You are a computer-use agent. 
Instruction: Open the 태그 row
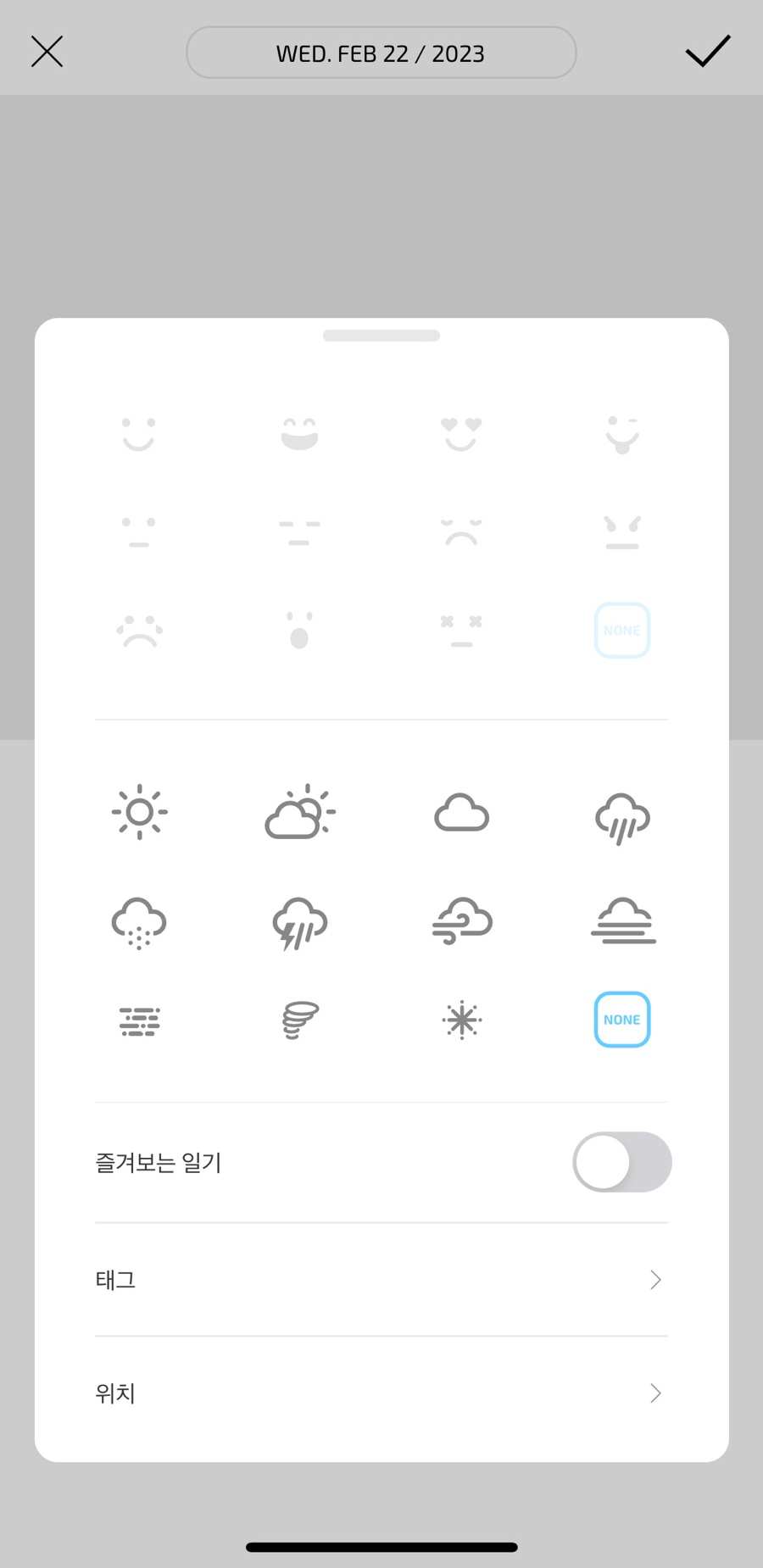click(381, 1280)
